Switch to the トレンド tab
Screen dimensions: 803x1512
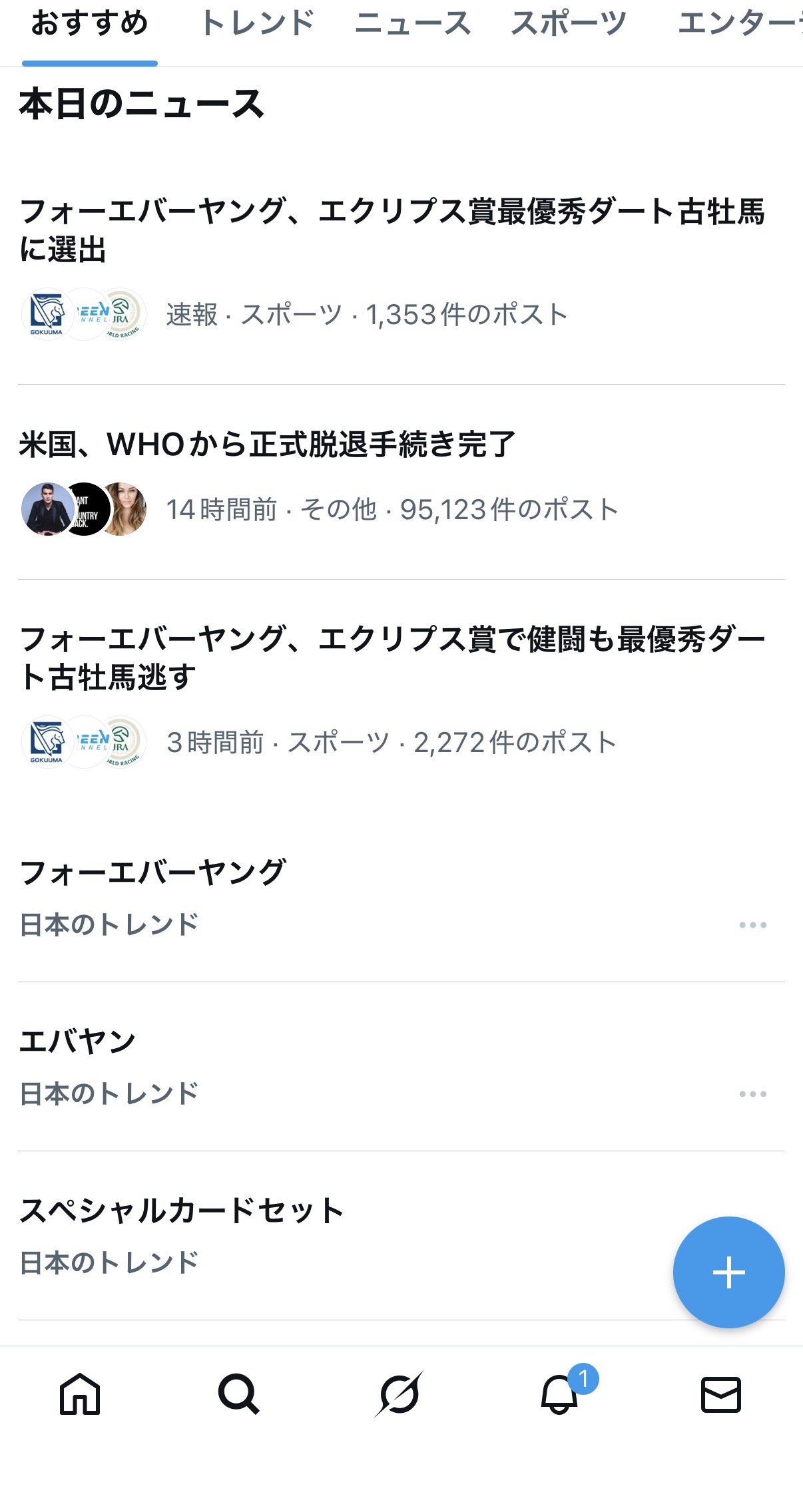257,24
